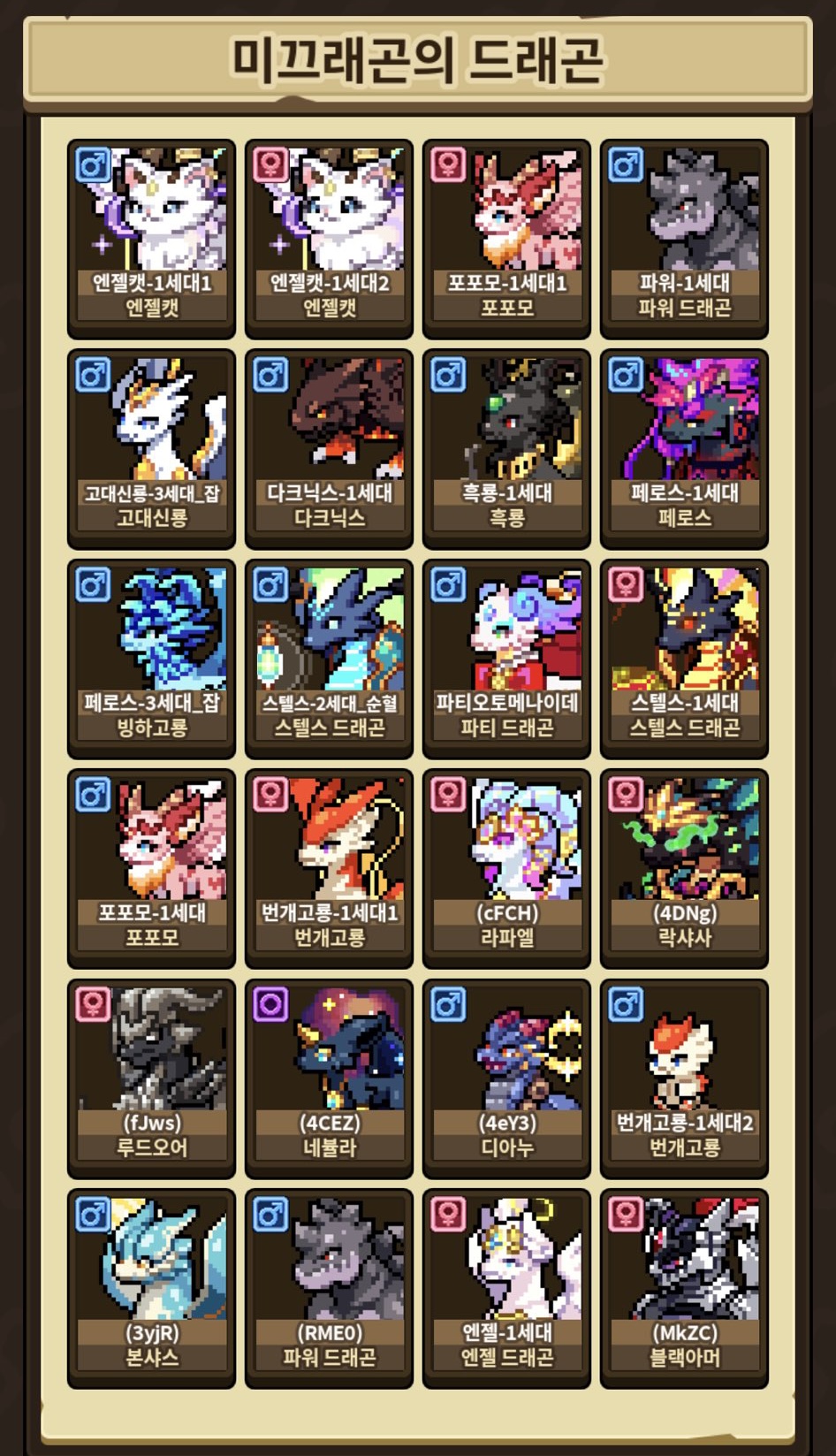The width and height of the screenshot is (836, 1456).
Task: Open the 엔젤캣-1세대1 dragon card
Action: pos(151,239)
